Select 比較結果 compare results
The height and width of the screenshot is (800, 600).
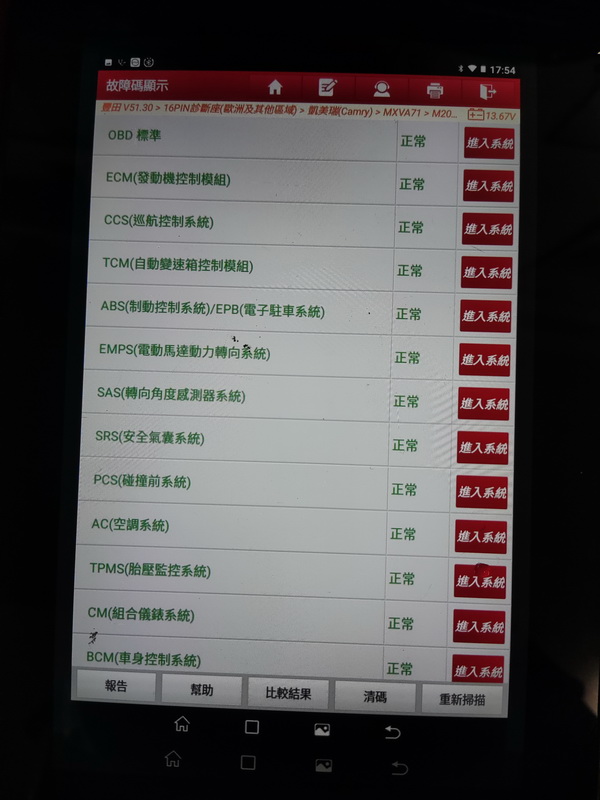pos(288,693)
